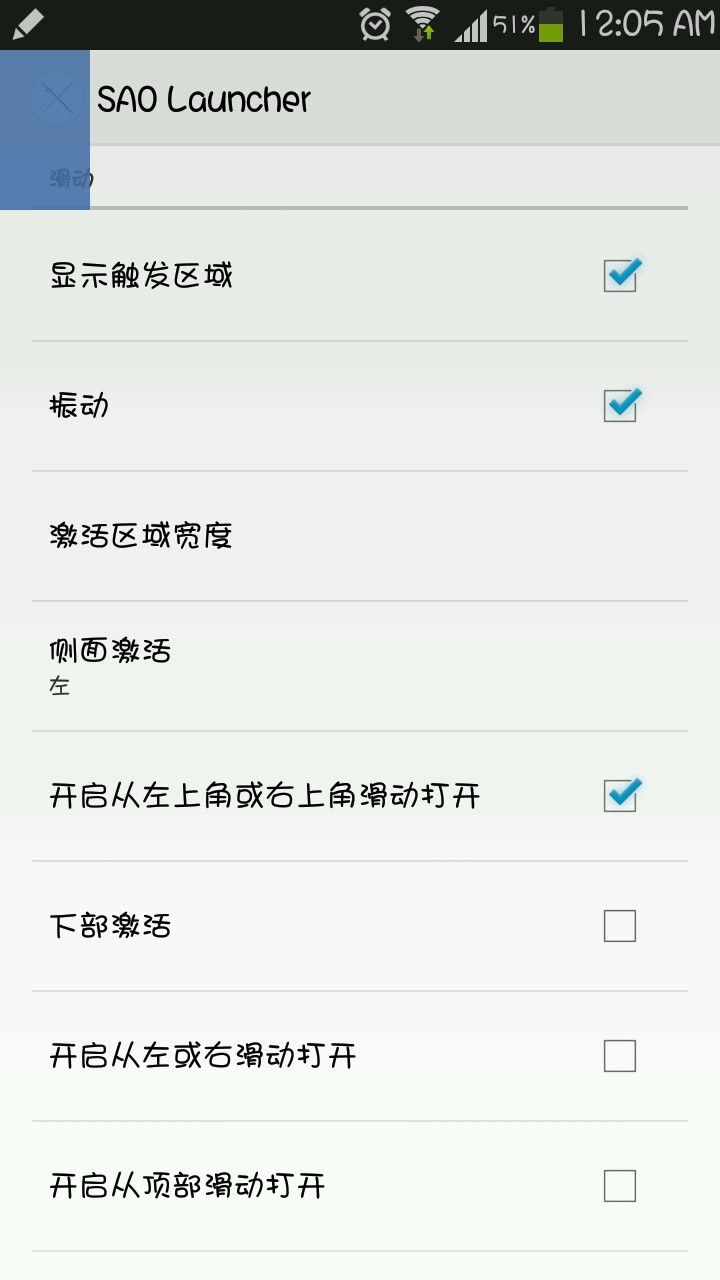The width and height of the screenshot is (720, 1280).
Task: Disable the 振动 checkbox
Action: pyautogui.click(x=620, y=406)
